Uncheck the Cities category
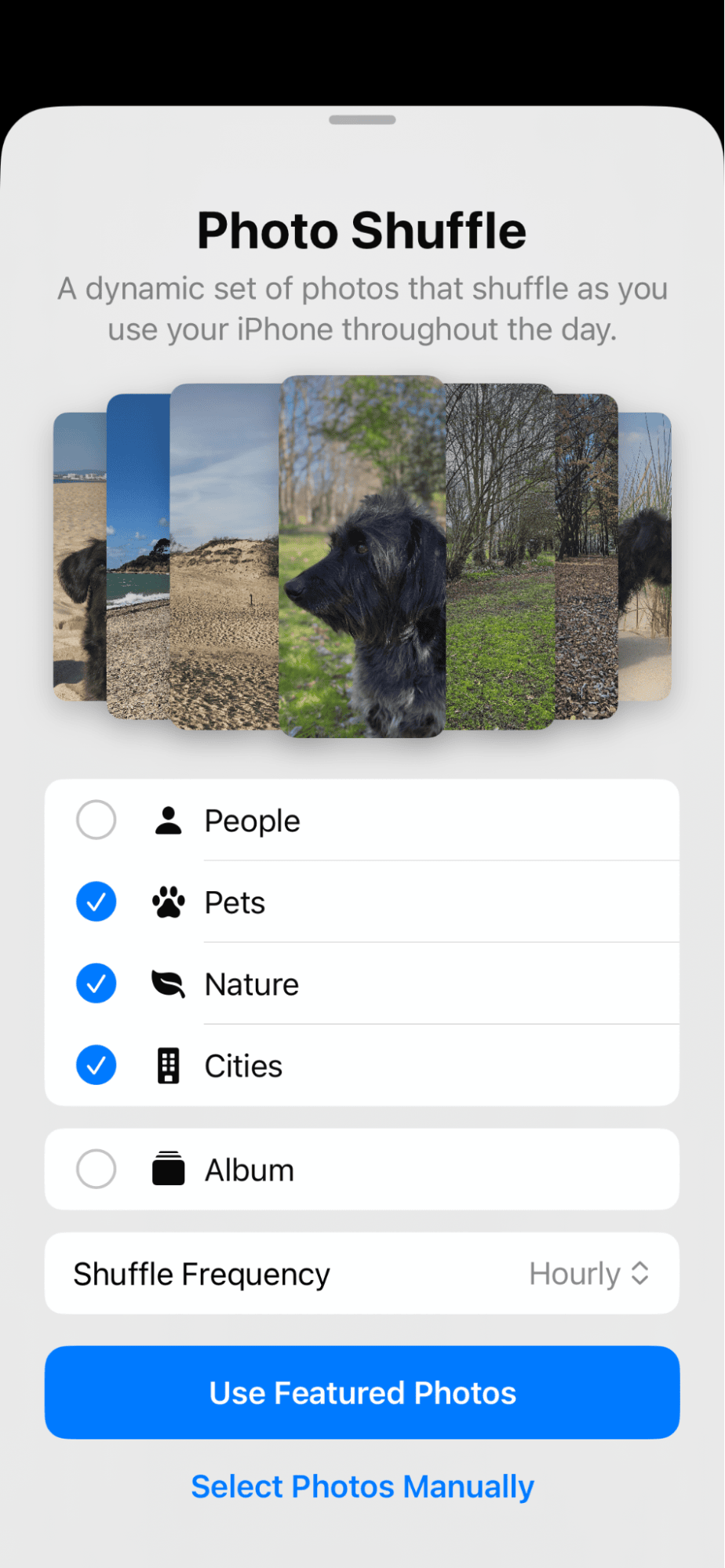The width and height of the screenshot is (725, 1568). tap(96, 1065)
